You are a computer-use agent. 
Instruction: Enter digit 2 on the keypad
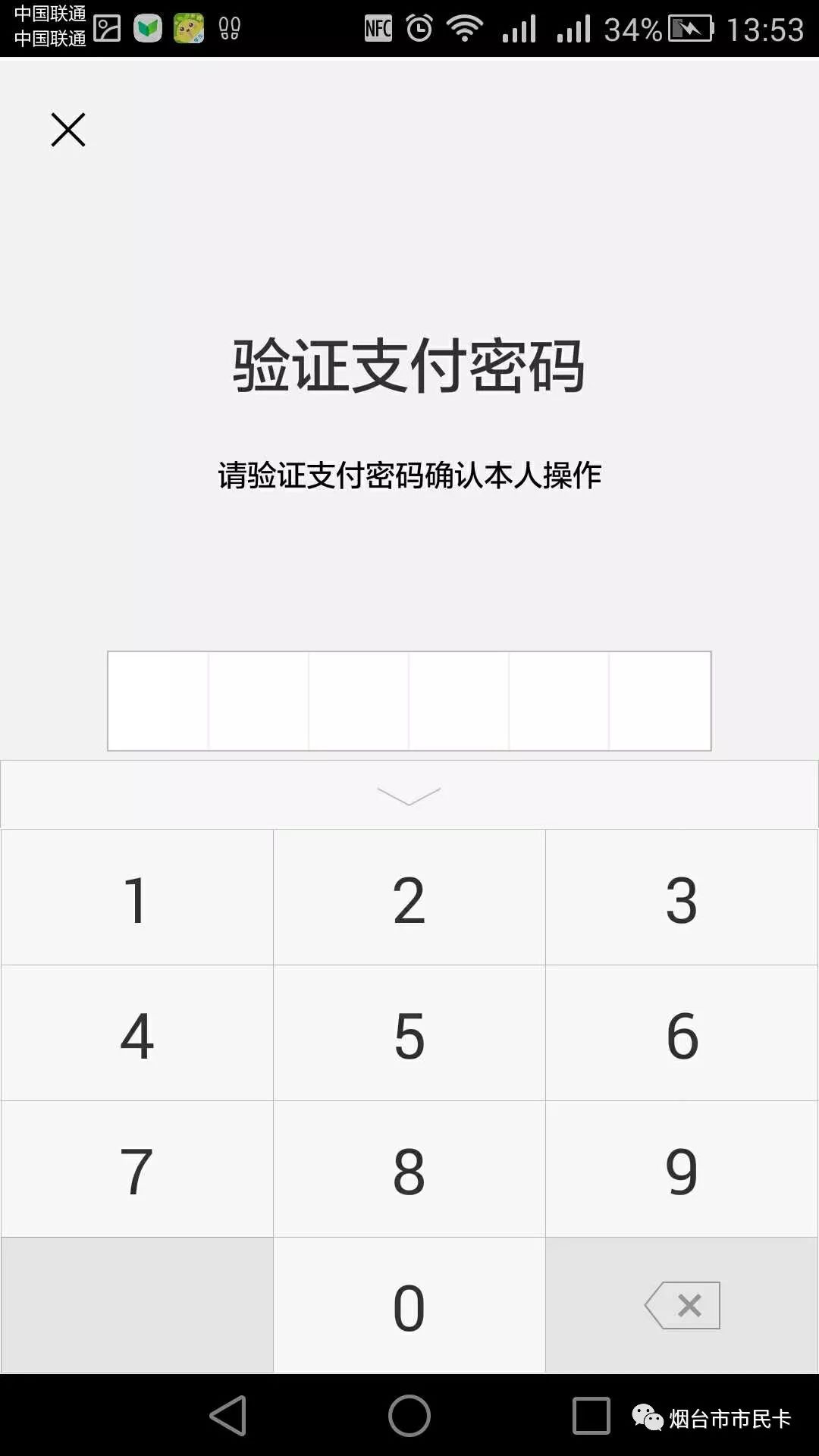click(x=409, y=897)
